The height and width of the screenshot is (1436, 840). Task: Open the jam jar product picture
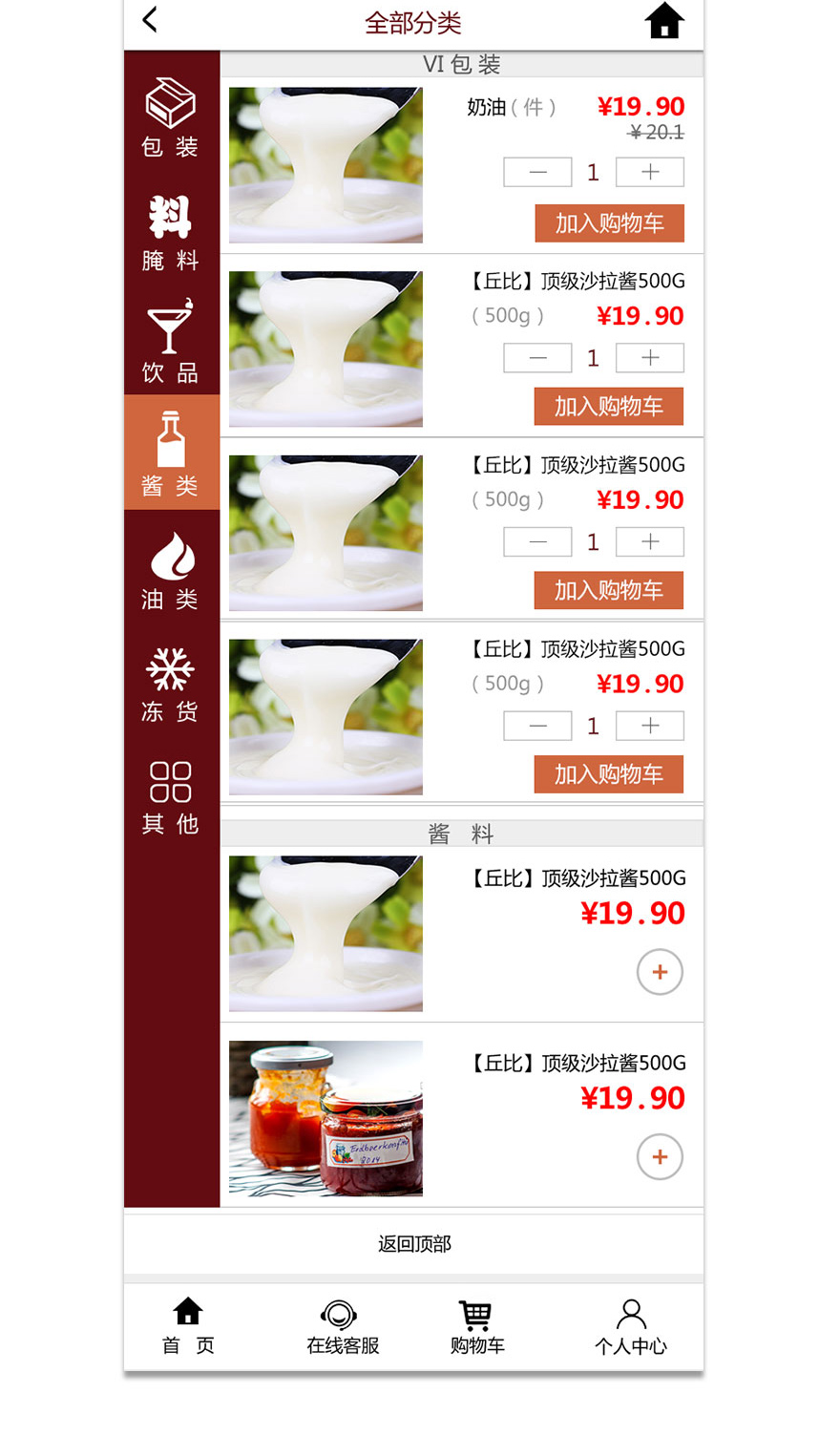coord(325,1118)
